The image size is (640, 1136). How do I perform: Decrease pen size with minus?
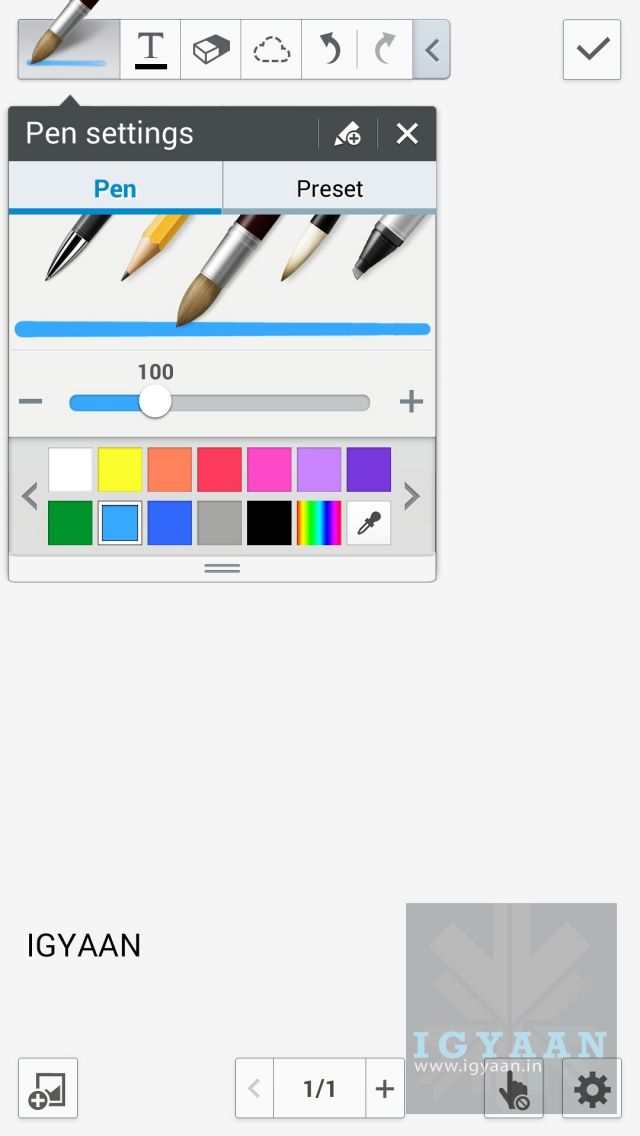pyautogui.click(x=31, y=402)
